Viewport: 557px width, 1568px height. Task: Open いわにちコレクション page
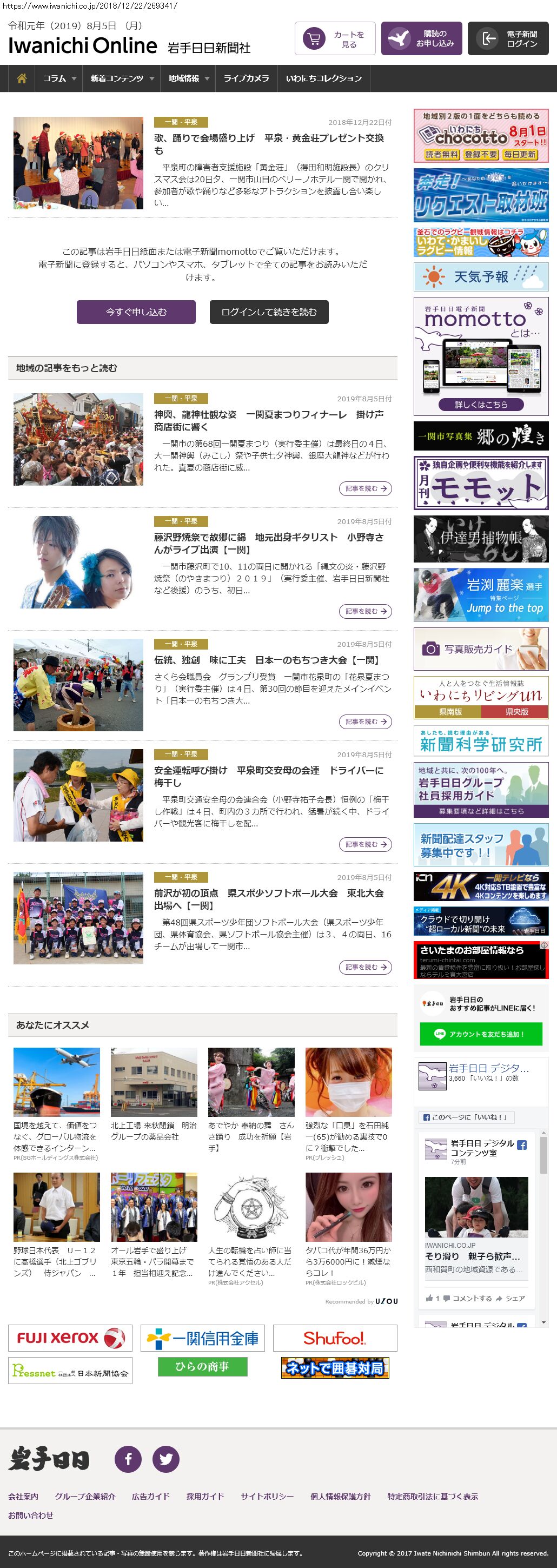point(323,78)
